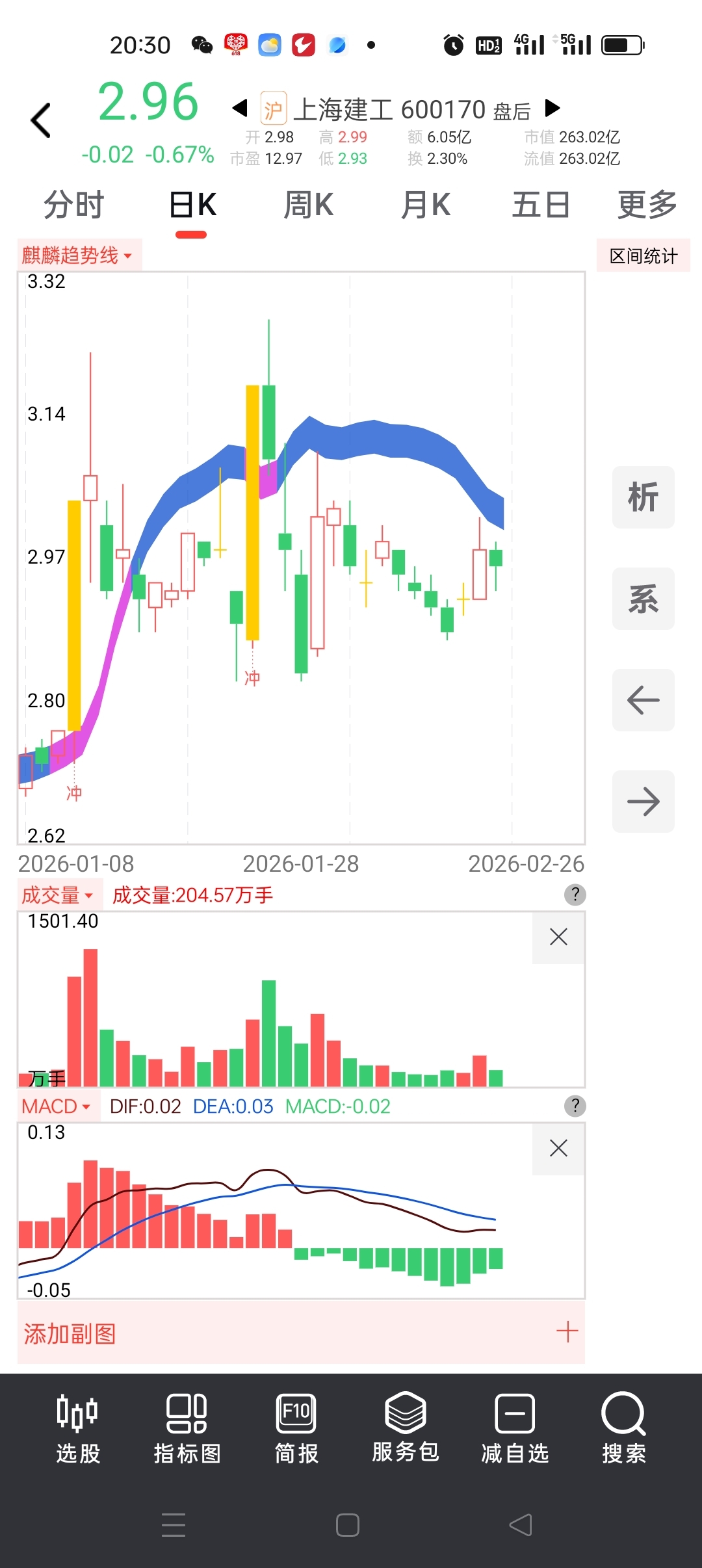The height and width of the screenshot is (1568, 702).
Task: Close the MACD sub-chart
Action: 558,1148
